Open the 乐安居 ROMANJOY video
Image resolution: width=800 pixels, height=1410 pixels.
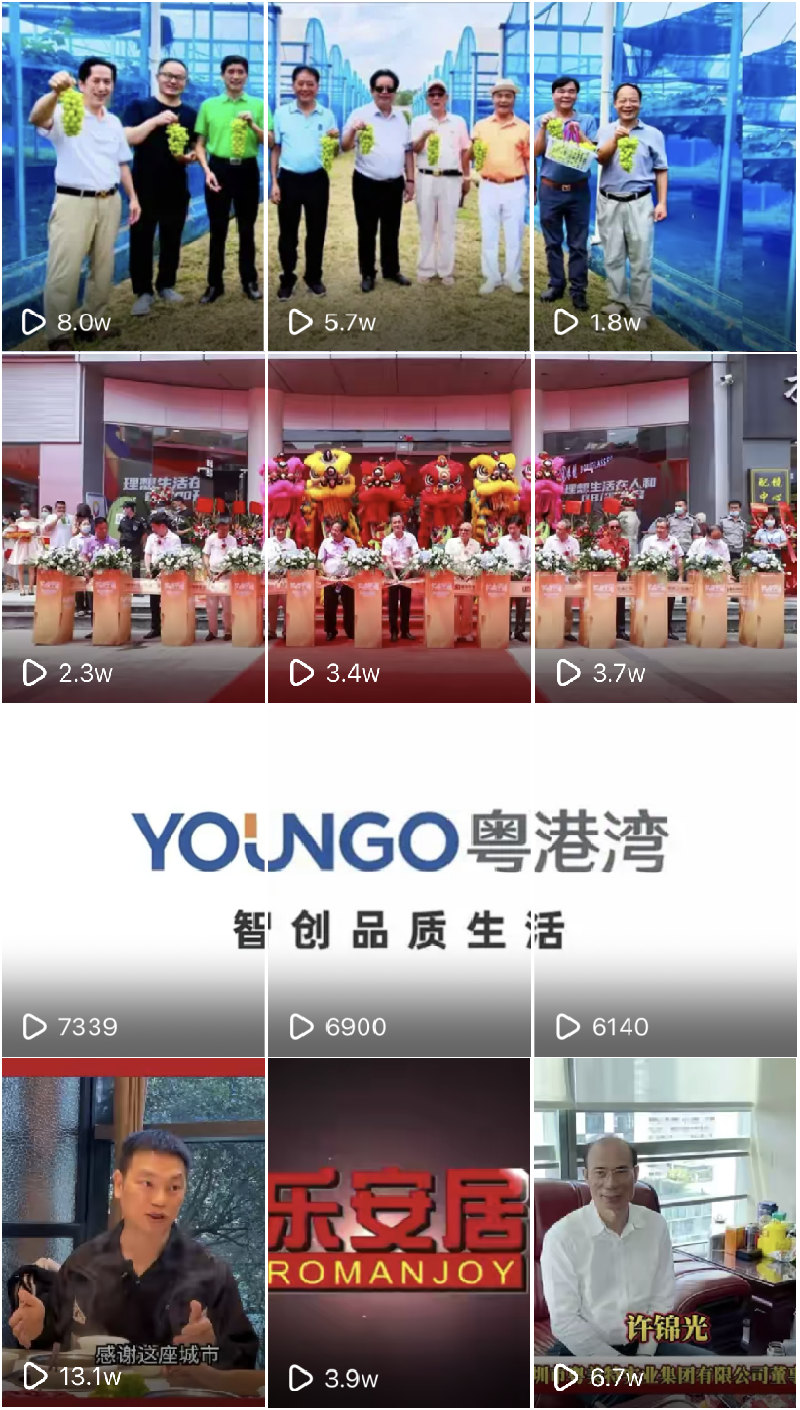pyautogui.click(x=399, y=1233)
